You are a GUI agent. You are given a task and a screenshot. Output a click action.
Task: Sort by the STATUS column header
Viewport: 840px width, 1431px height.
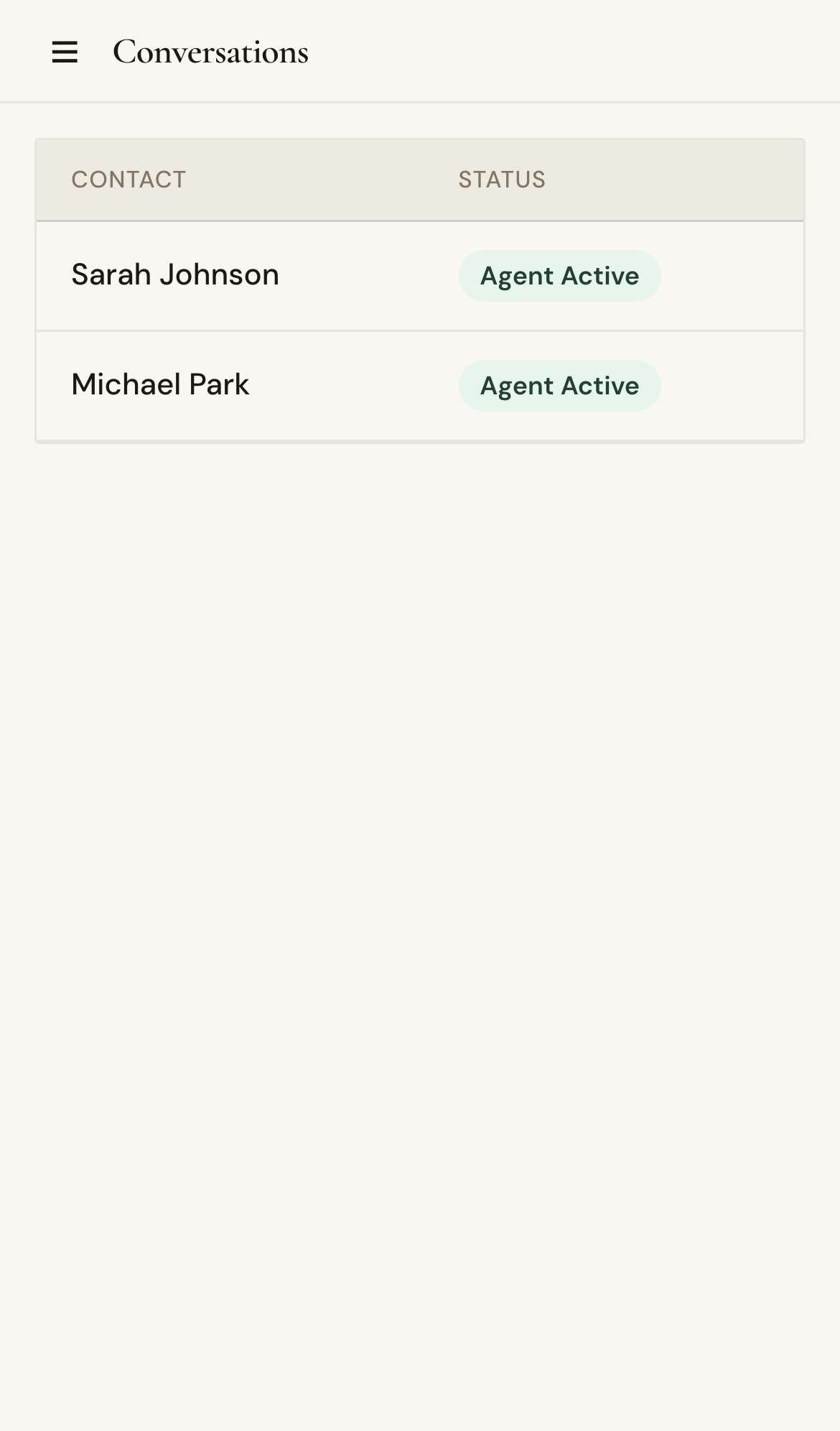pyautogui.click(x=501, y=179)
